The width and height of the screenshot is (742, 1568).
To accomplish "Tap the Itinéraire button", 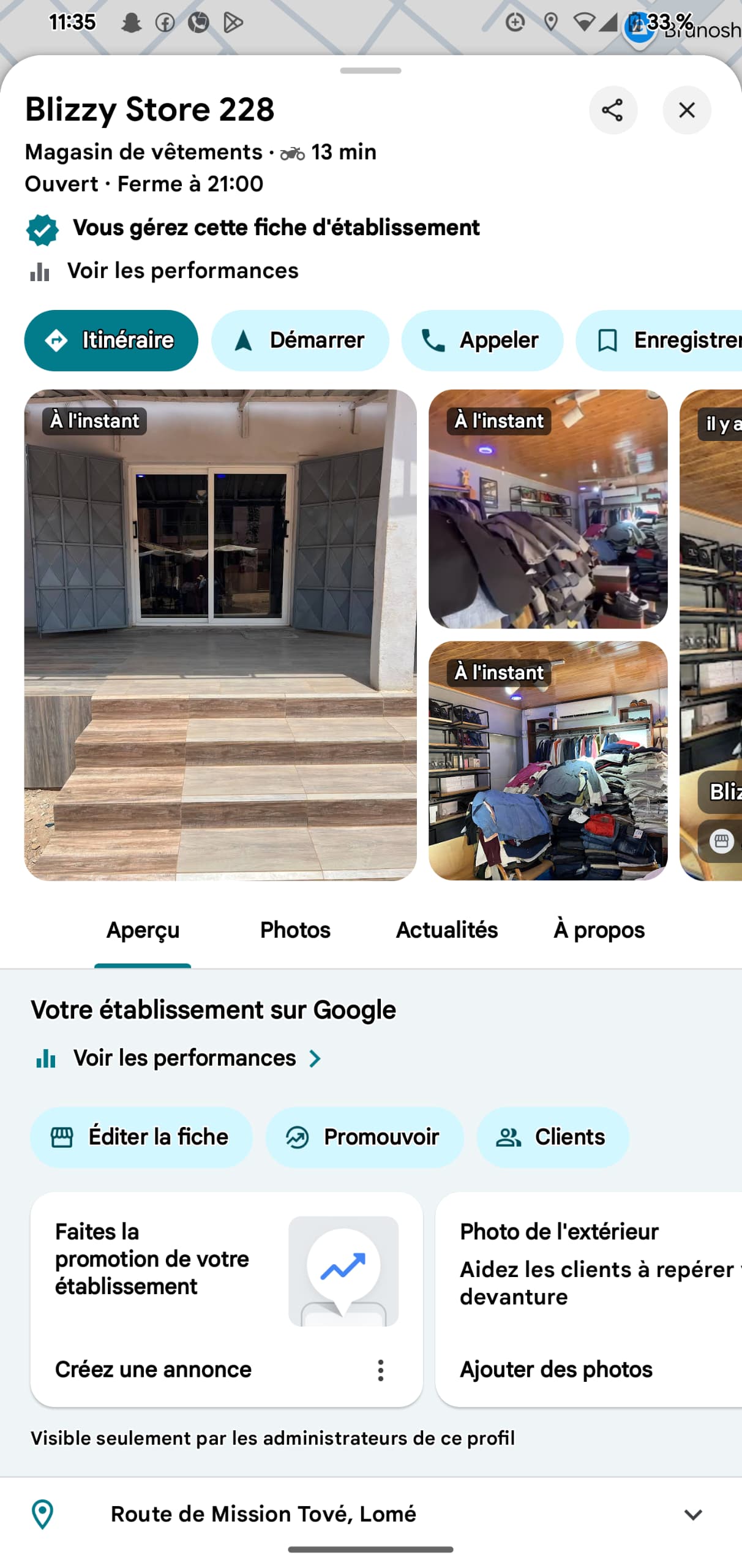I will tap(111, 340).
